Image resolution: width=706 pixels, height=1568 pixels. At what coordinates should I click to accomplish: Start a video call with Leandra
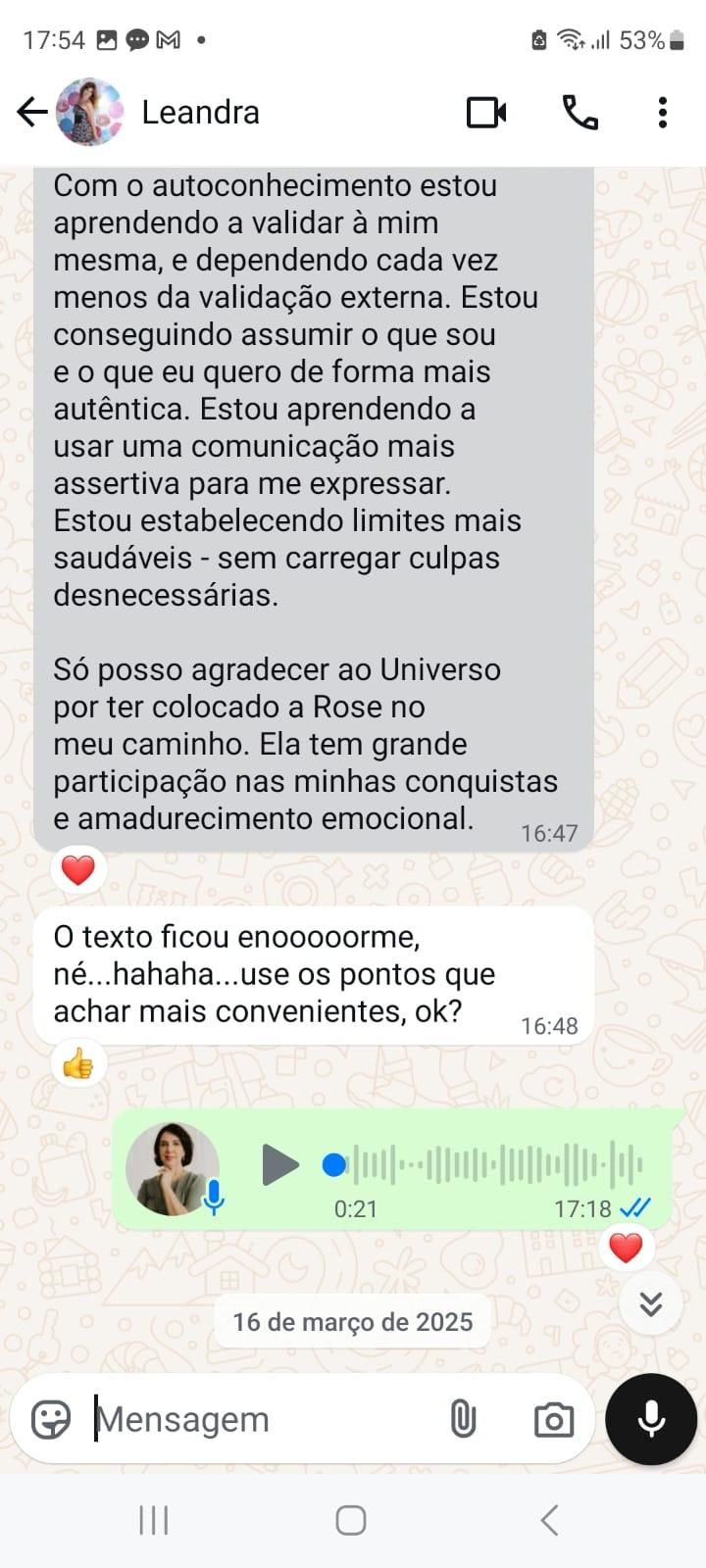click(486, 113)
